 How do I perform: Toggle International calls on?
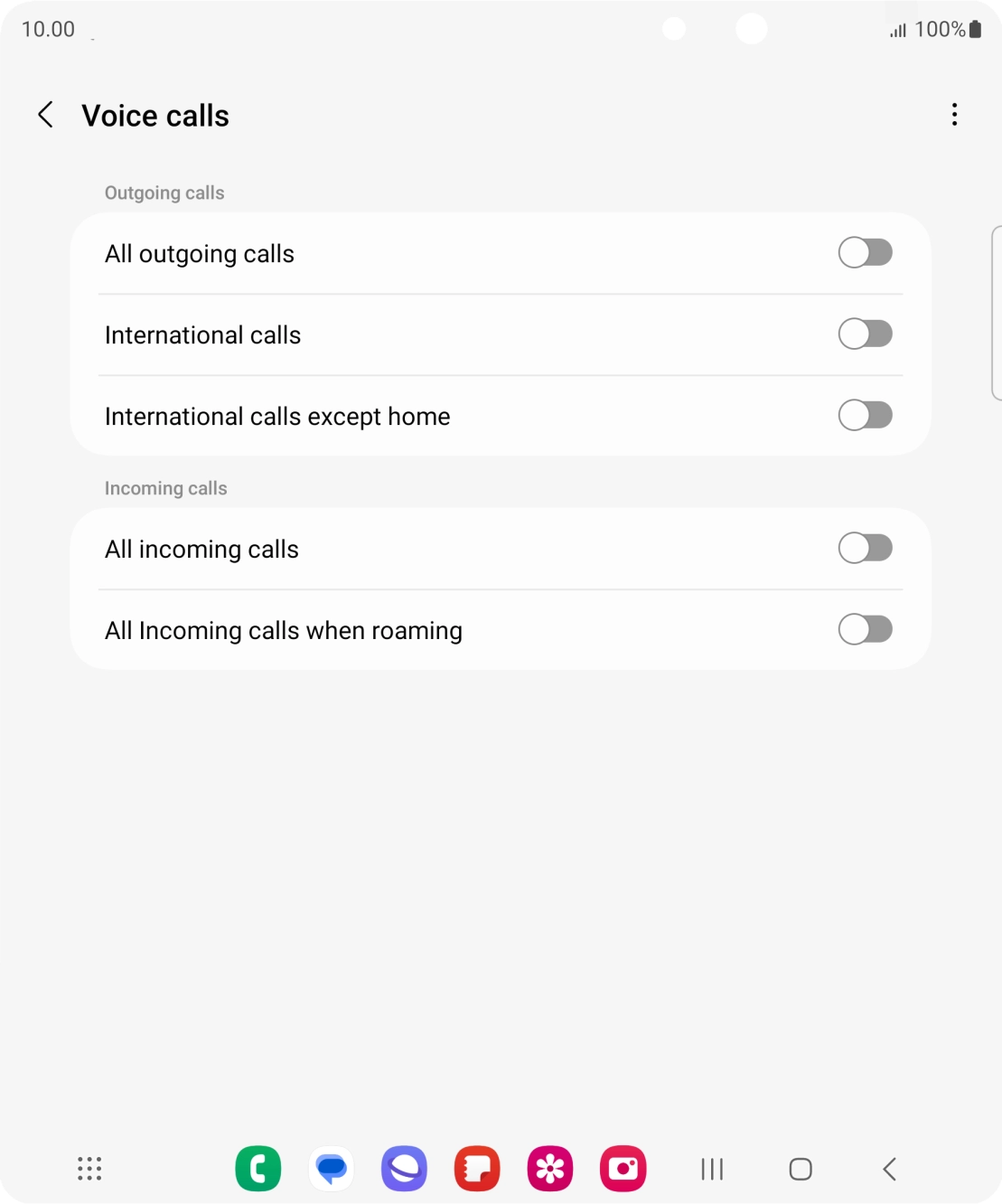tap(865, 334)
